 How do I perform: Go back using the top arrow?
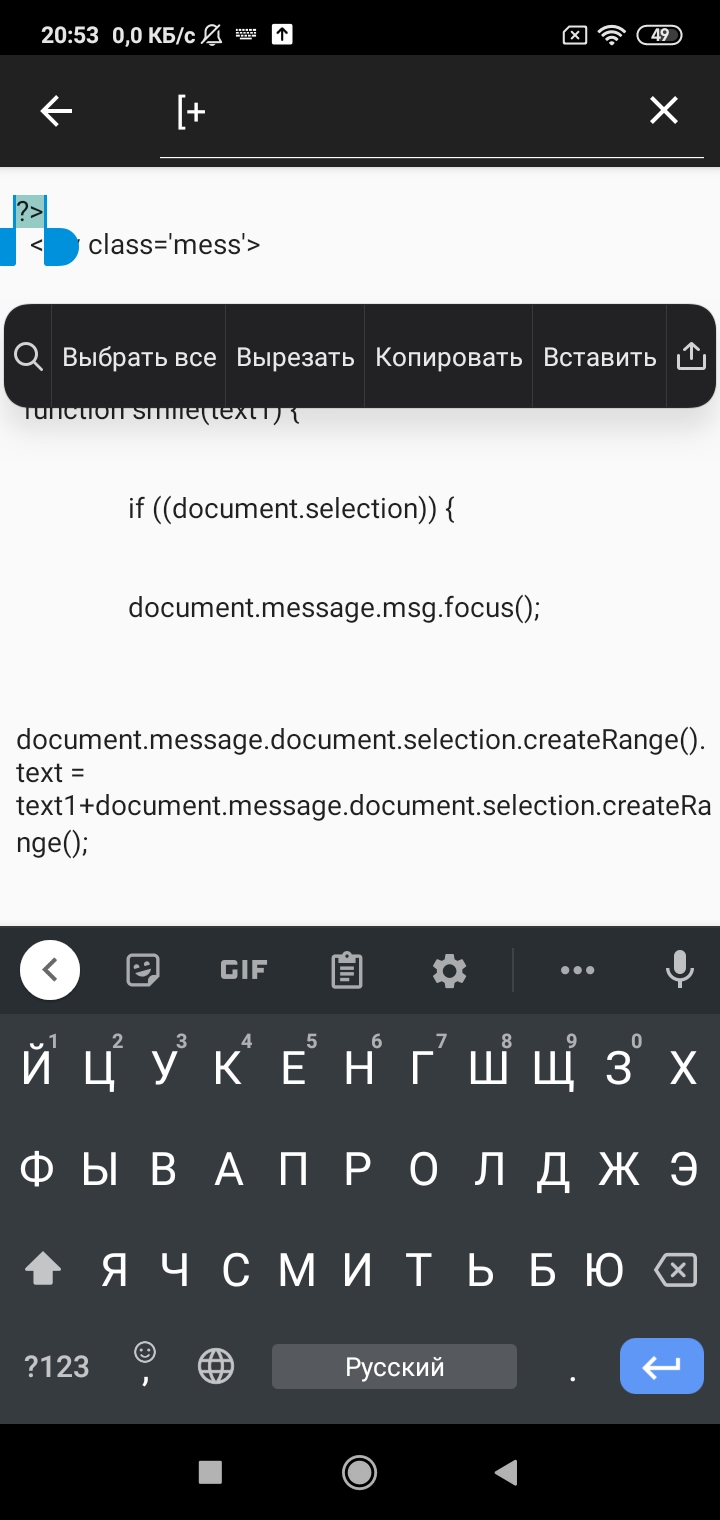click(56, 111)
